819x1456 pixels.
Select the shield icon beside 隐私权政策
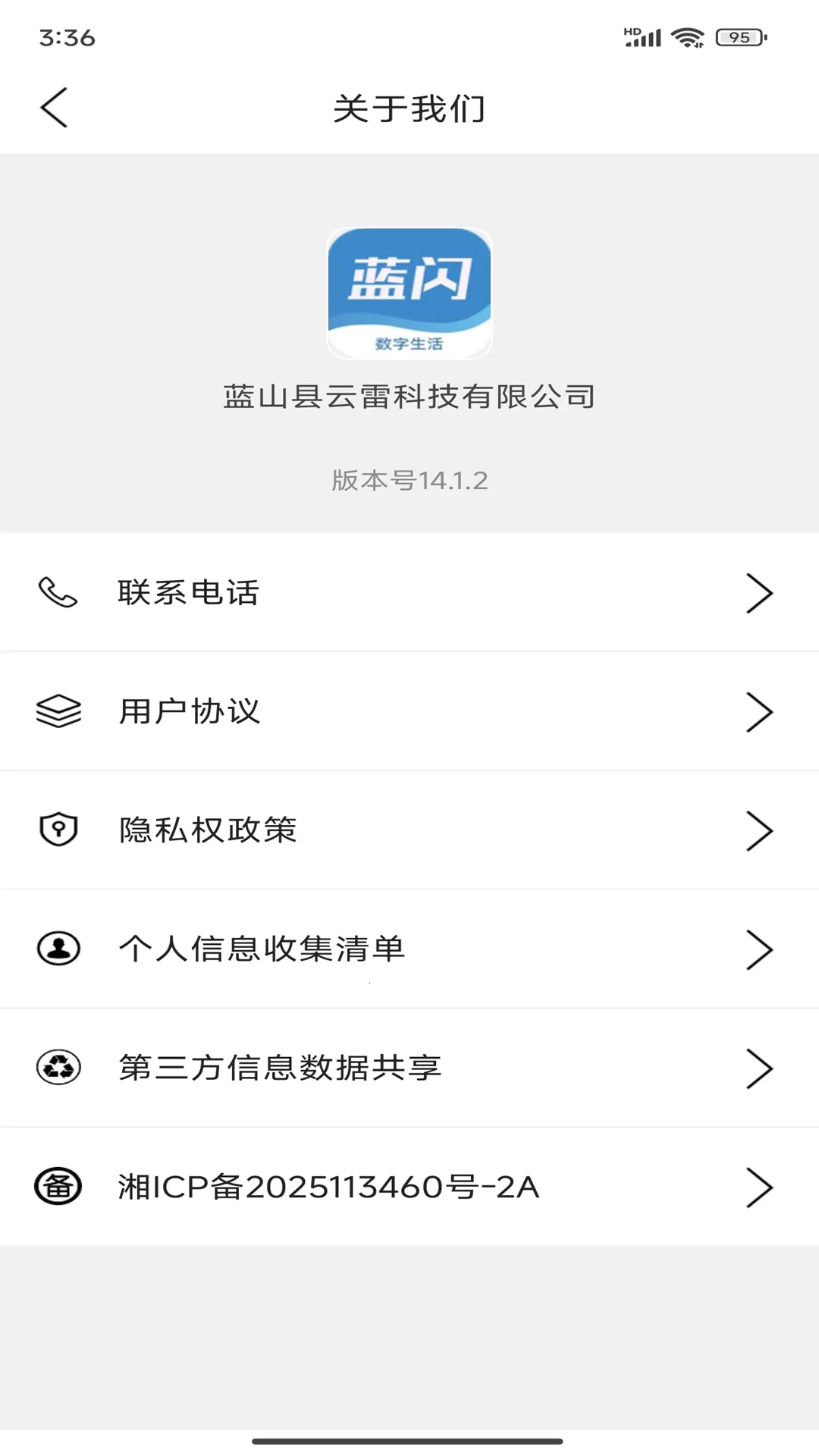coord(58,830)
